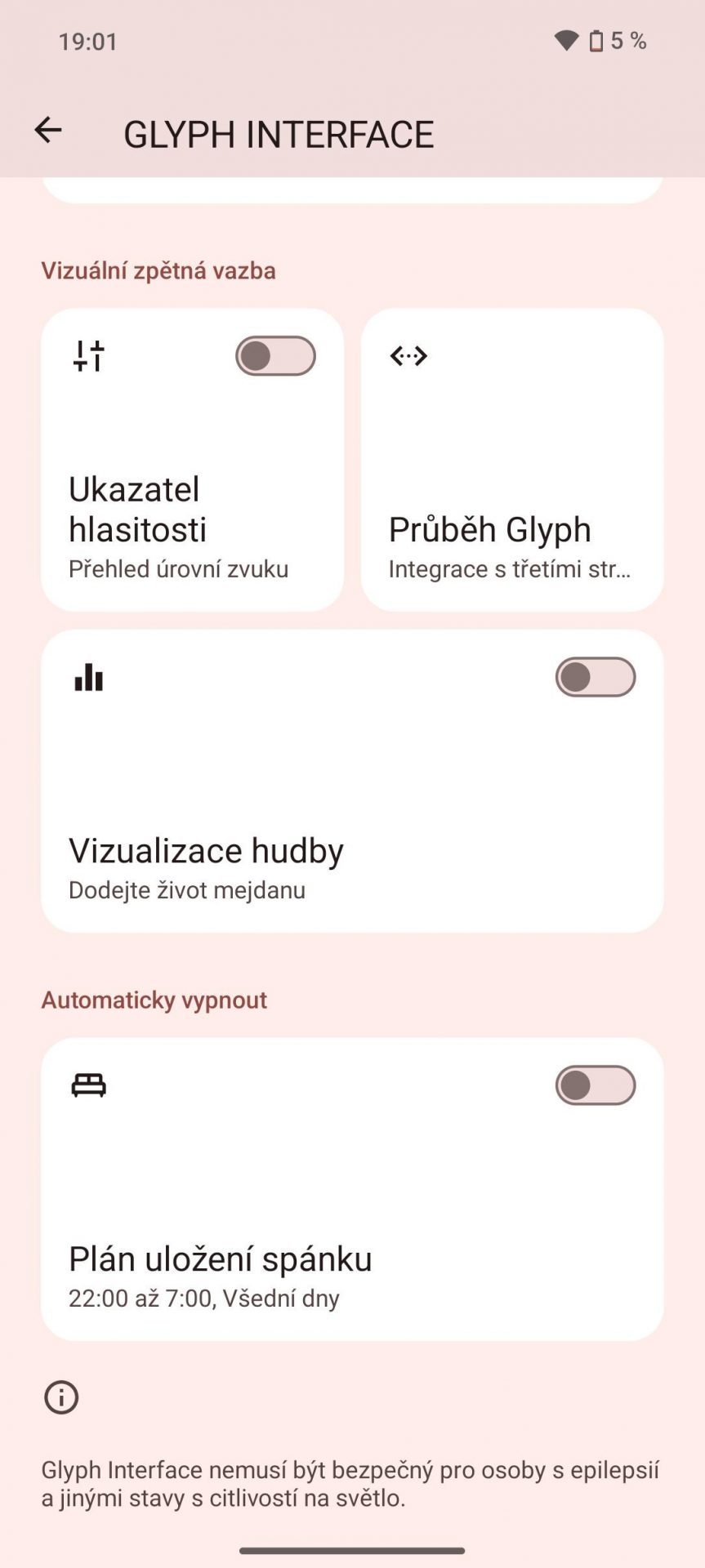Open Vizualizace hudby settings card
The image size is (705, 1568).
[352, 781]
